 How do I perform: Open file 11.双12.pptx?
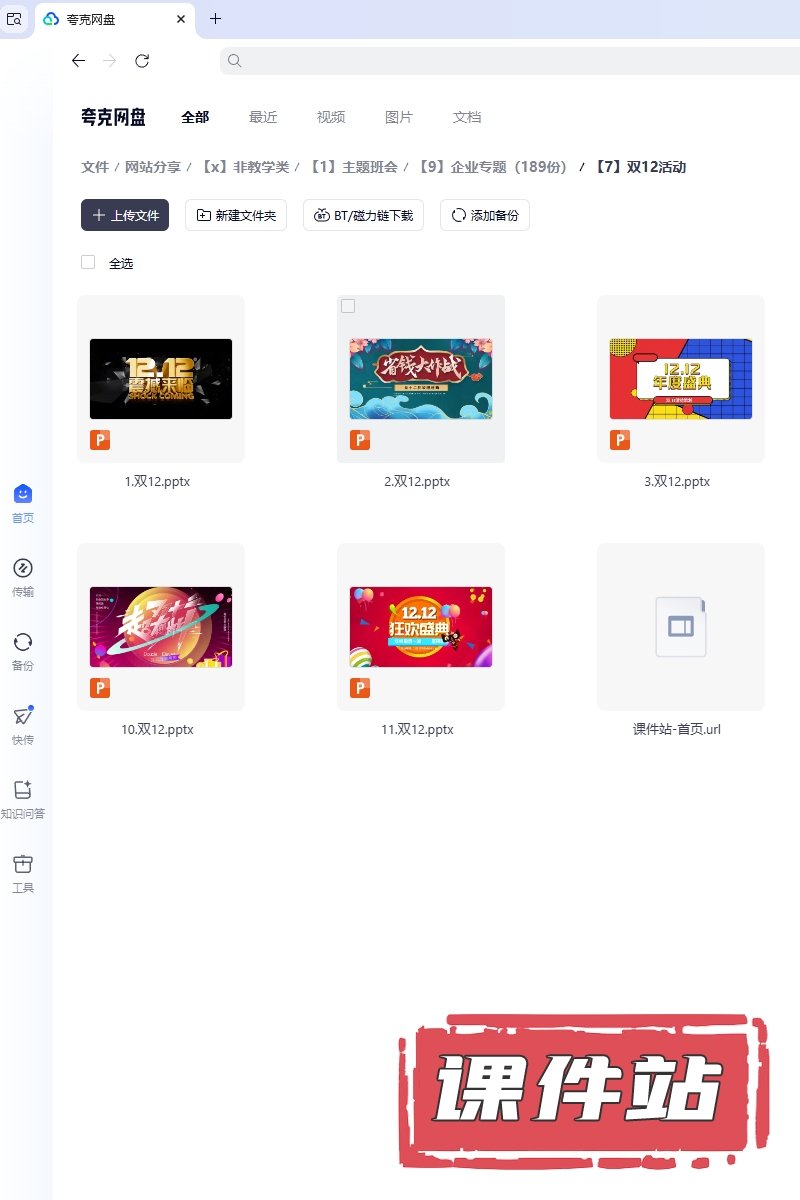[x=420, y=627]
